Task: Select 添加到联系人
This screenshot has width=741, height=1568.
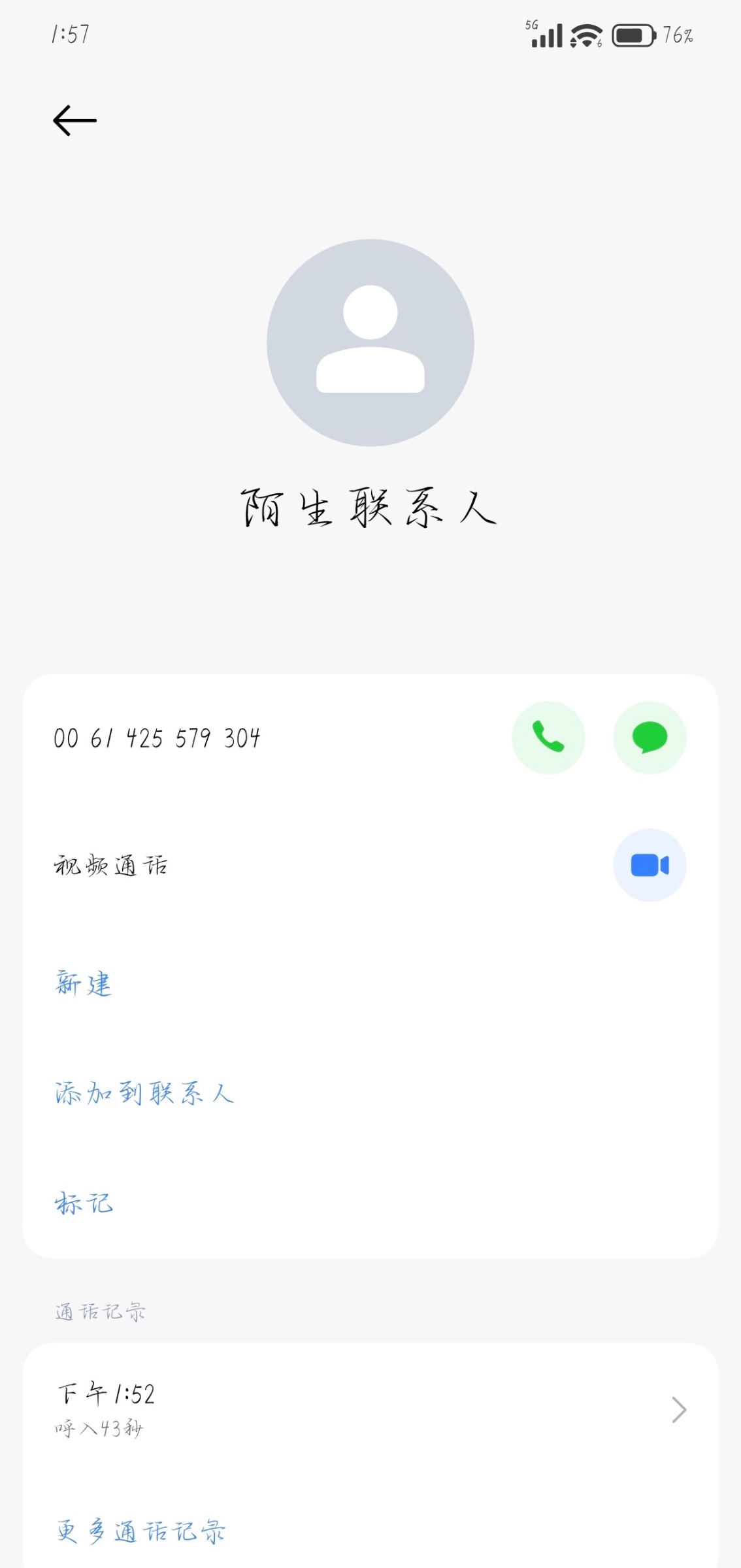Action: click(144, 1093)
